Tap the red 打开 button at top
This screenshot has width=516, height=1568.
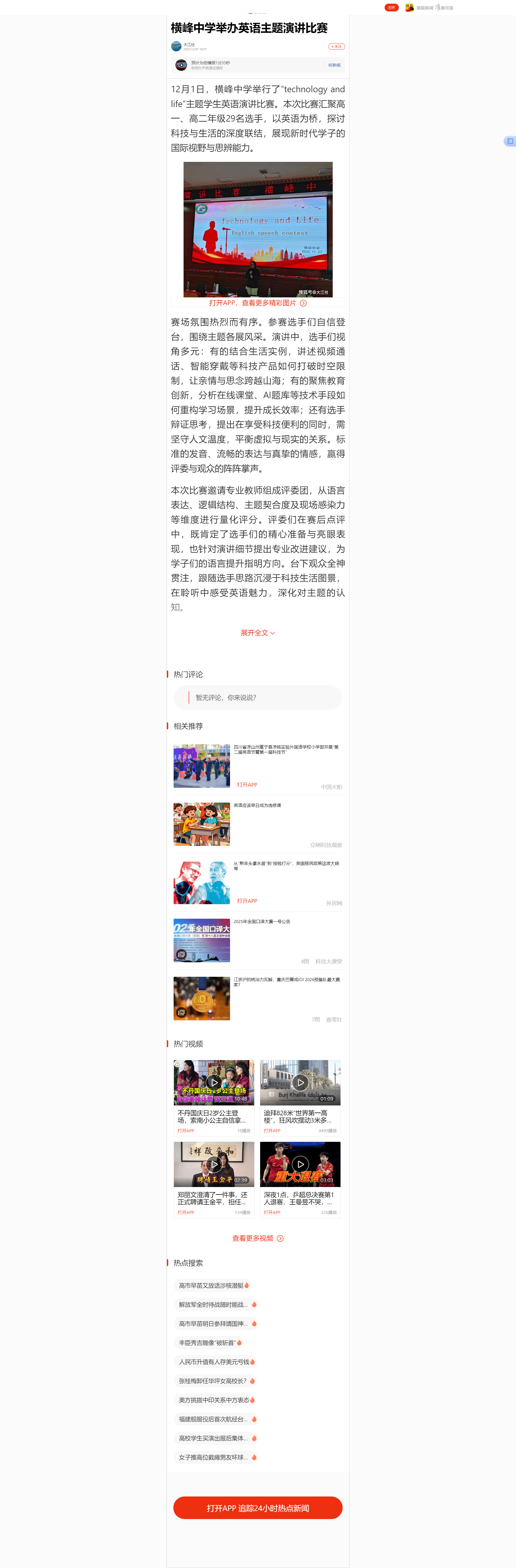[x=391, y=8]
